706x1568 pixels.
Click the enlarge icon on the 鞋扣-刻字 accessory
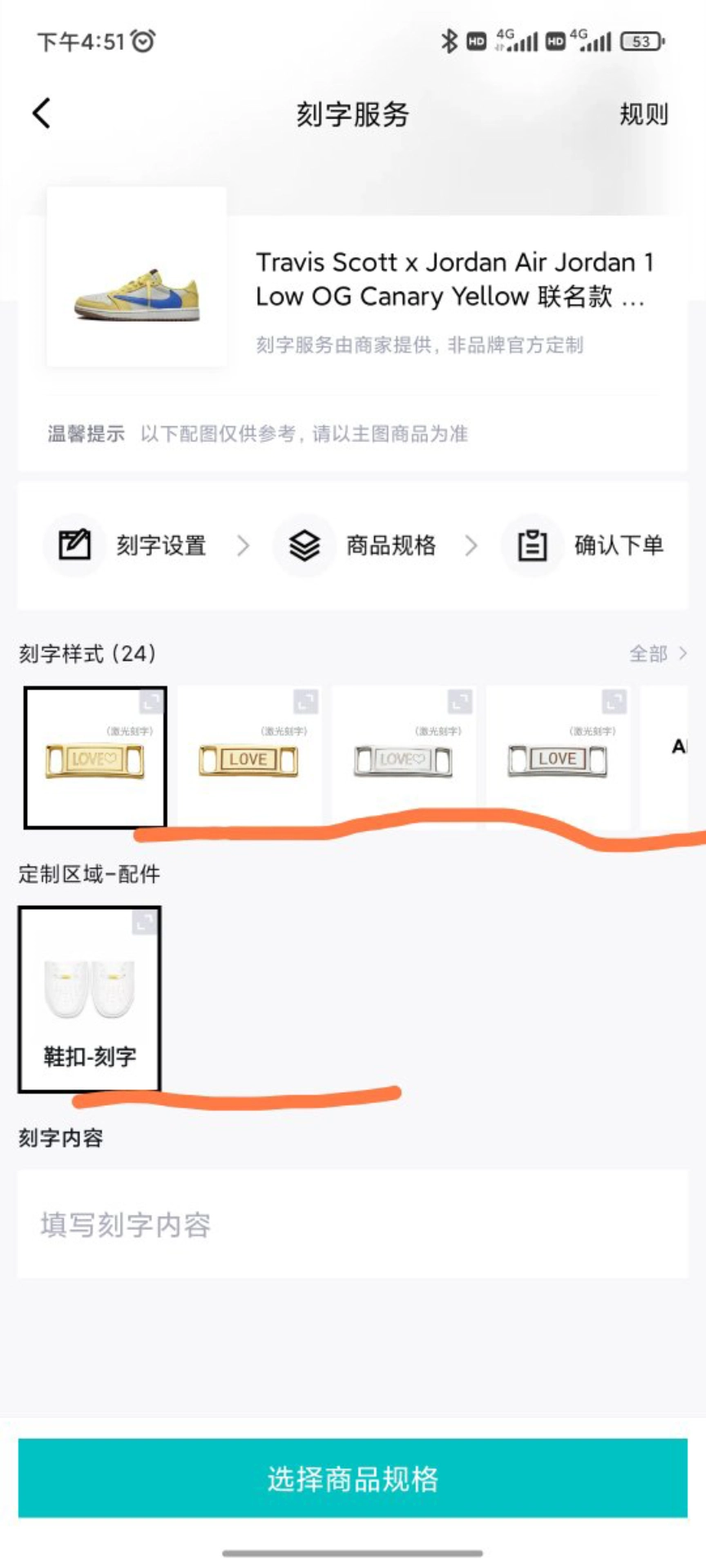pyautogui.click(x=144, y=922)
